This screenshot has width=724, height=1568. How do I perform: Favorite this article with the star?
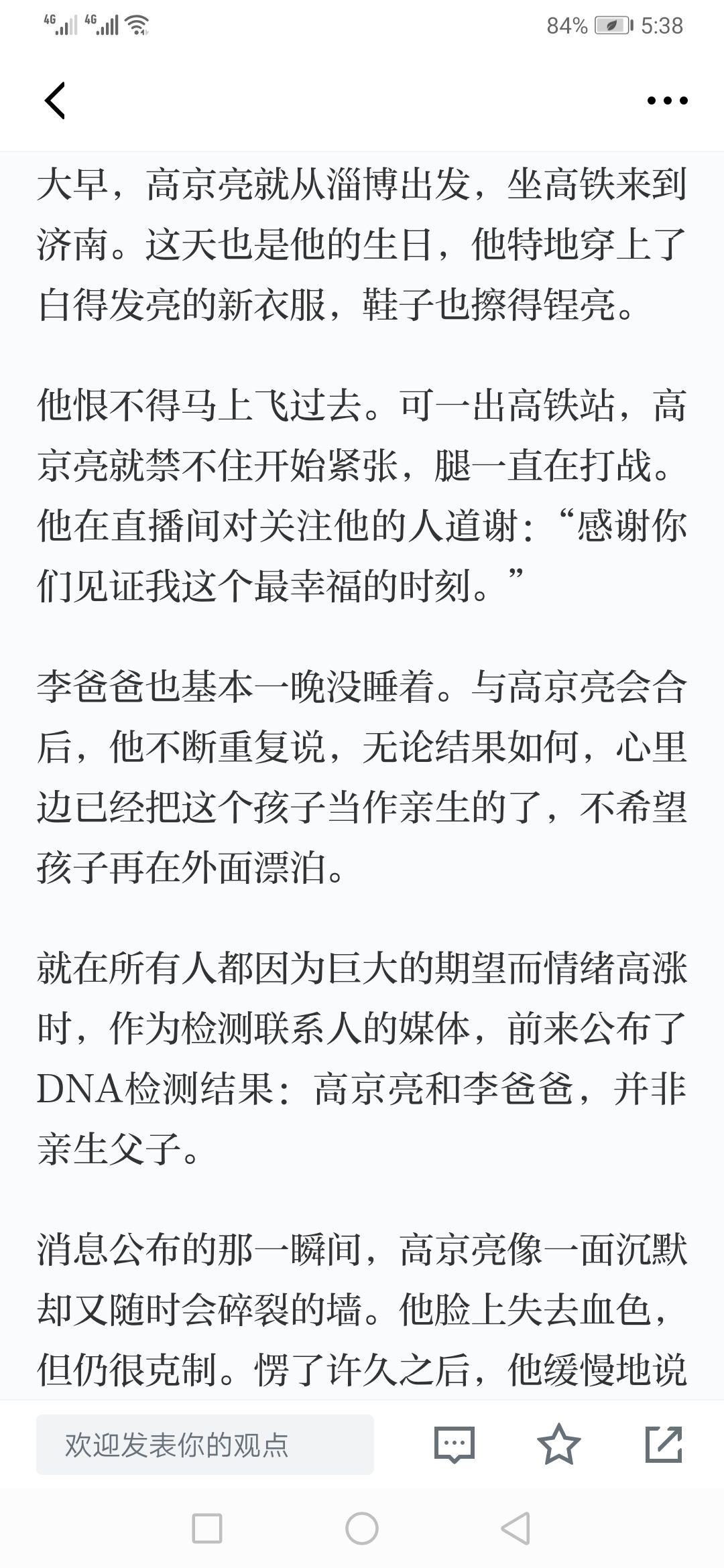click(x=558, y=1443)
